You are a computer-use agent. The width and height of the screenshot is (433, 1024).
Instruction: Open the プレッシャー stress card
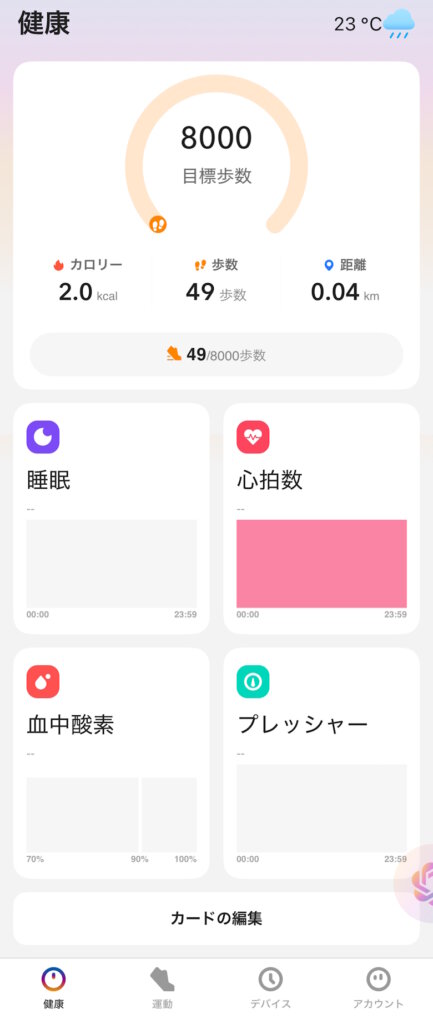(321, 763)
